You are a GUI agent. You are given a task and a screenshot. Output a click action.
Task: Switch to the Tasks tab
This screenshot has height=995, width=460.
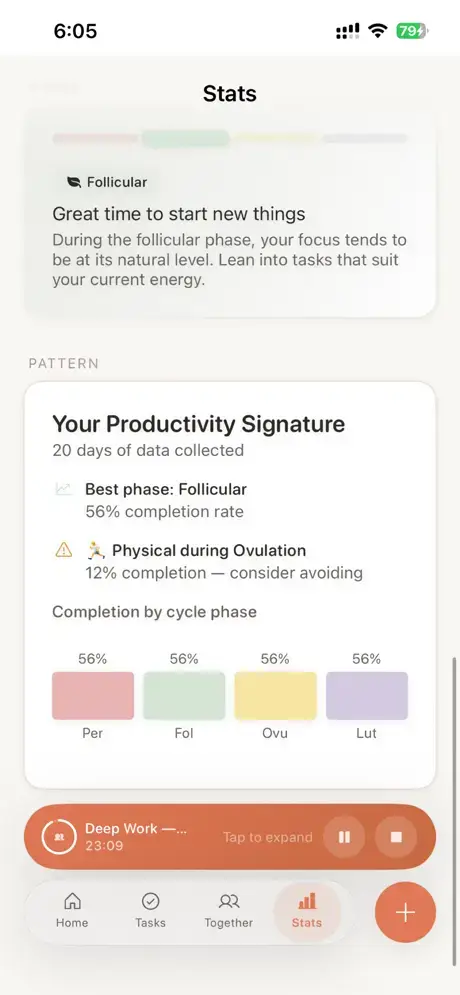tap(150, 911)
